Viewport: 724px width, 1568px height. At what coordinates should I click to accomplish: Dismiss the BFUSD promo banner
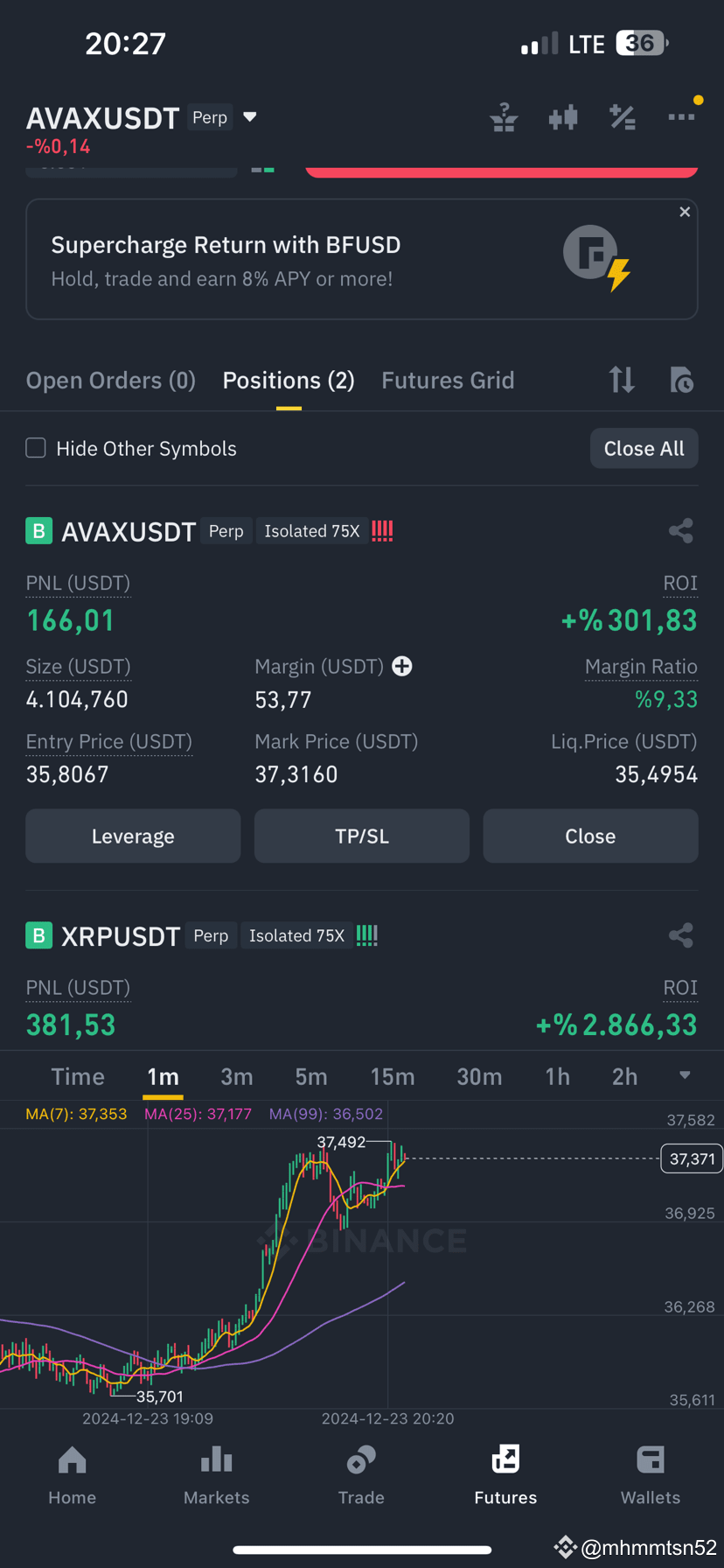pos(685,211)
